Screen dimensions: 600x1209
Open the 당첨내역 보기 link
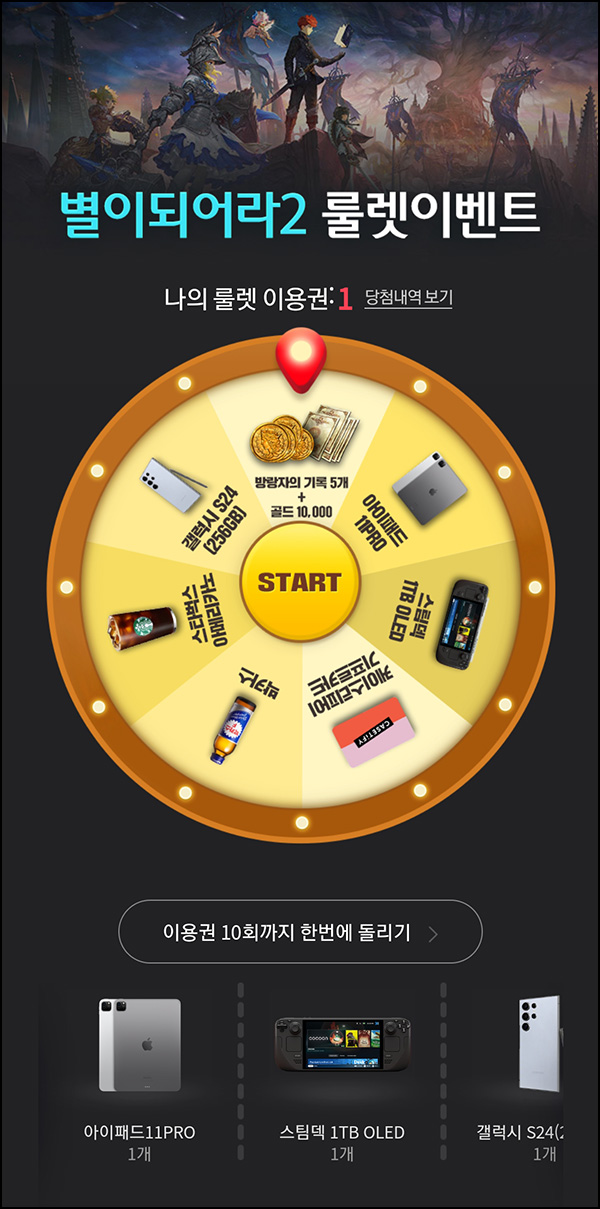(408, 297)
